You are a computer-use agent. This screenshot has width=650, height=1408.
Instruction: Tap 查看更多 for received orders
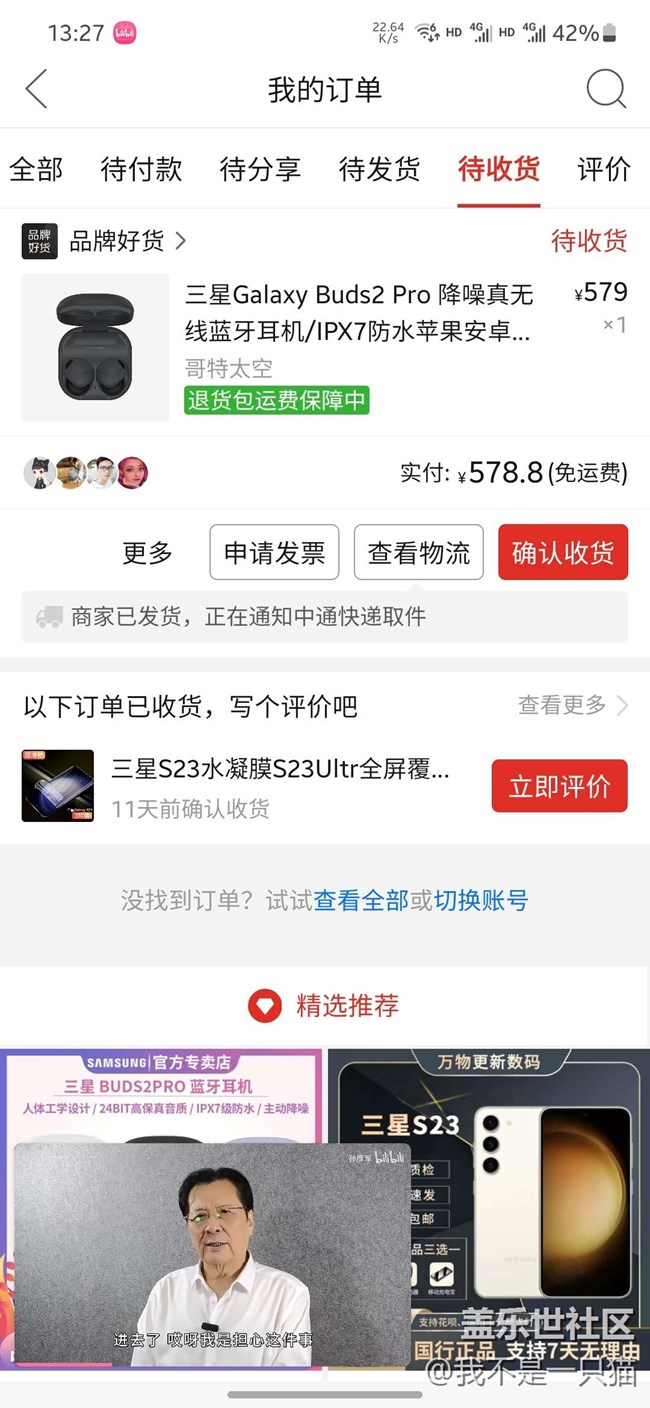point(572,705)
